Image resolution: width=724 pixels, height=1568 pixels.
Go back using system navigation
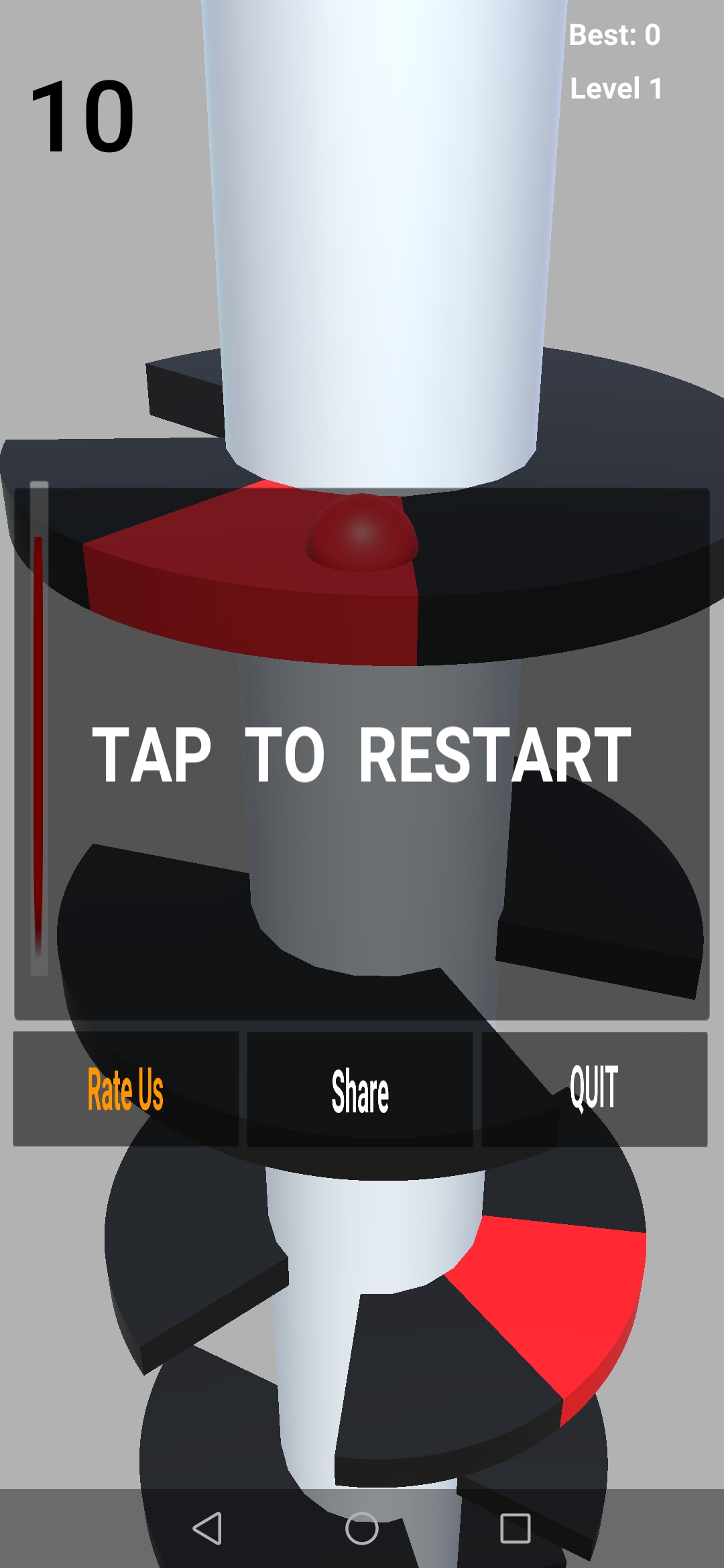[207, 1528]
